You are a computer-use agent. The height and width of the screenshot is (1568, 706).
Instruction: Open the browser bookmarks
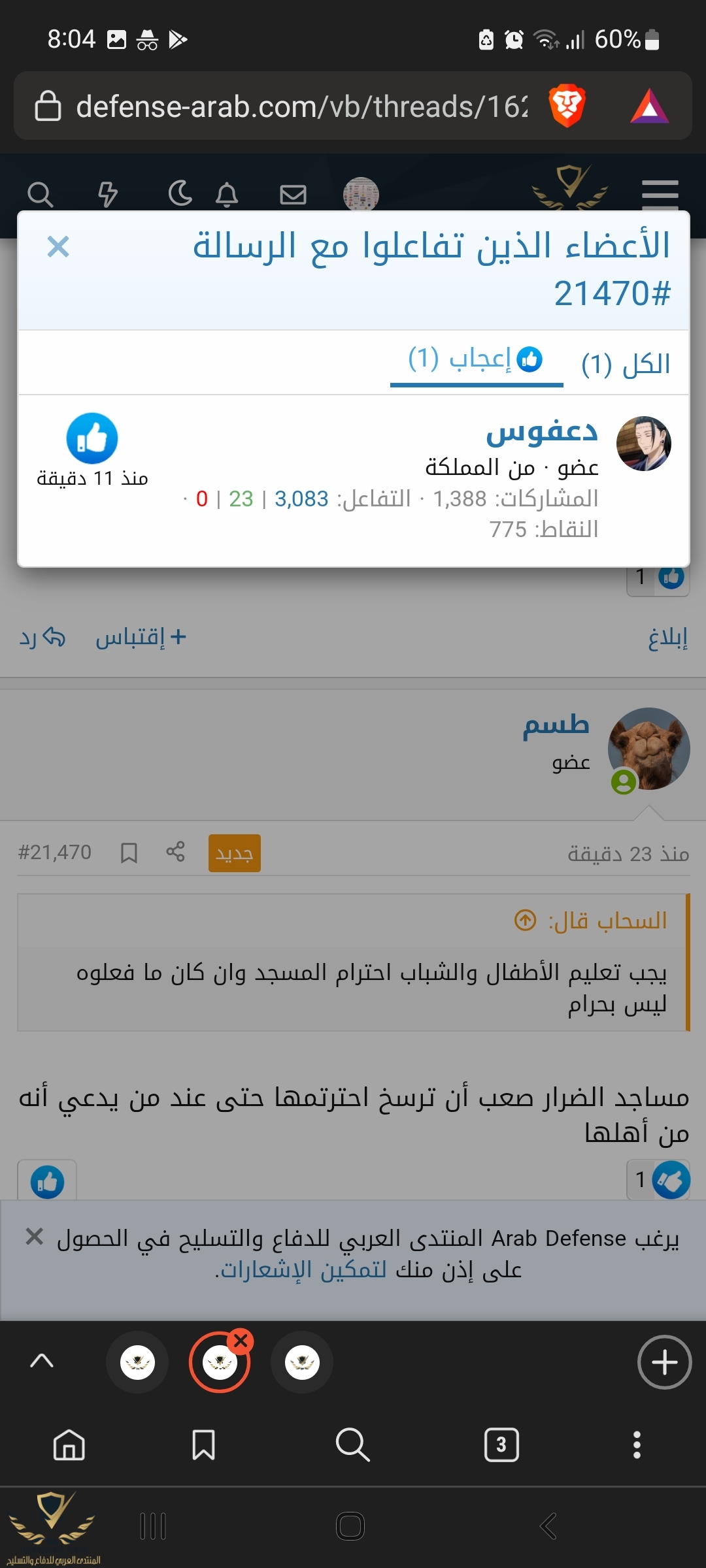point(203,1445)
